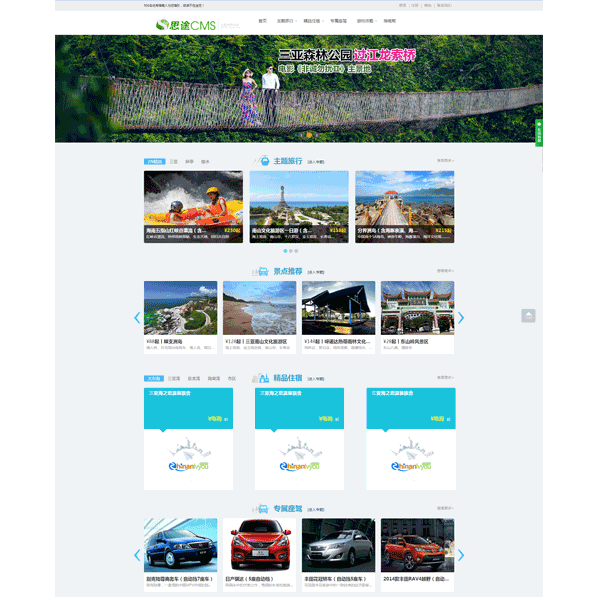Open the 三亚南山文化旅游区 attraction card
The width and height of the screenshot is (600, 600).
259,315
